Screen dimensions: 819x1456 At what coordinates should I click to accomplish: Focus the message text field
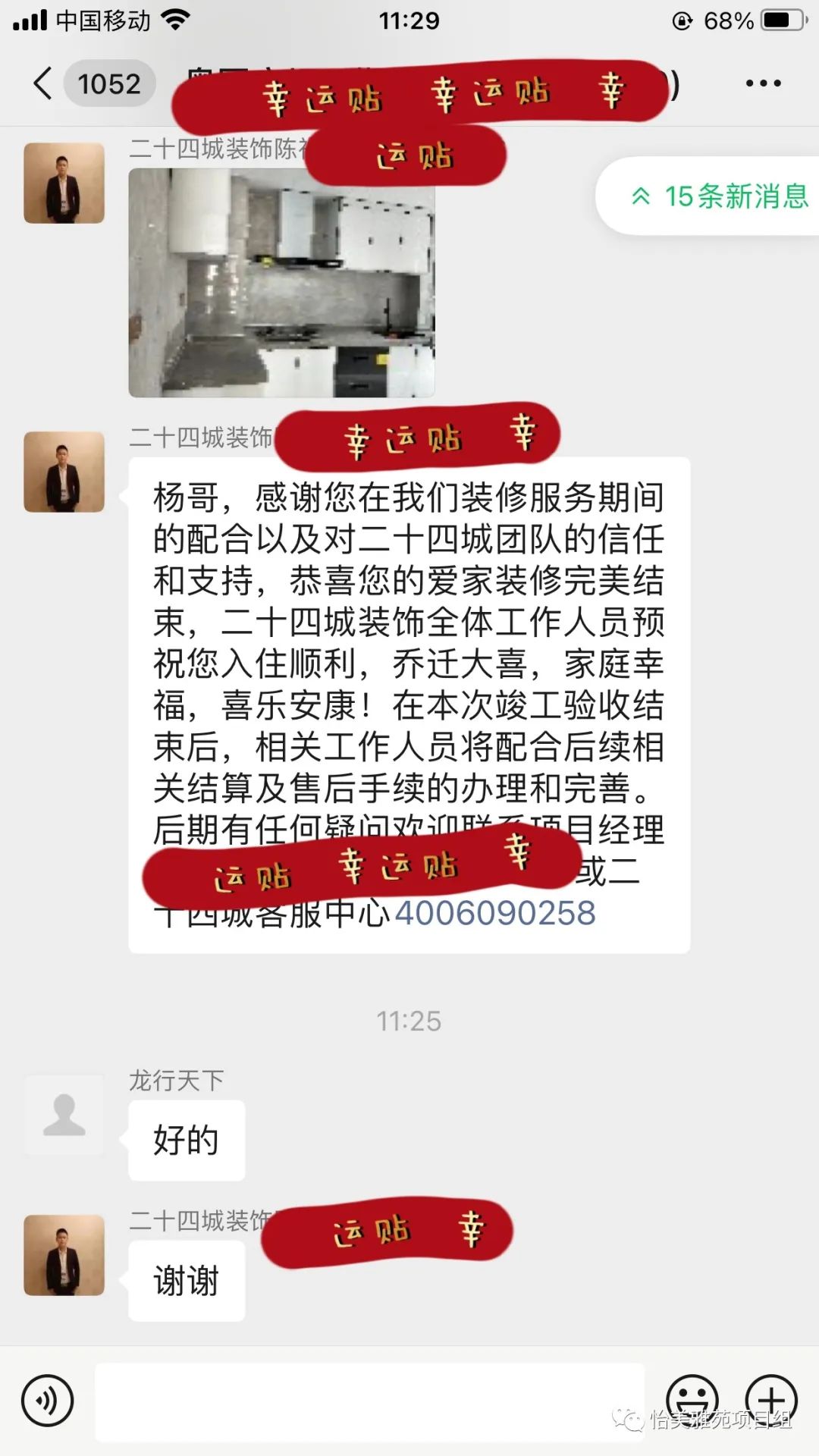click(x=369, y=1401)
